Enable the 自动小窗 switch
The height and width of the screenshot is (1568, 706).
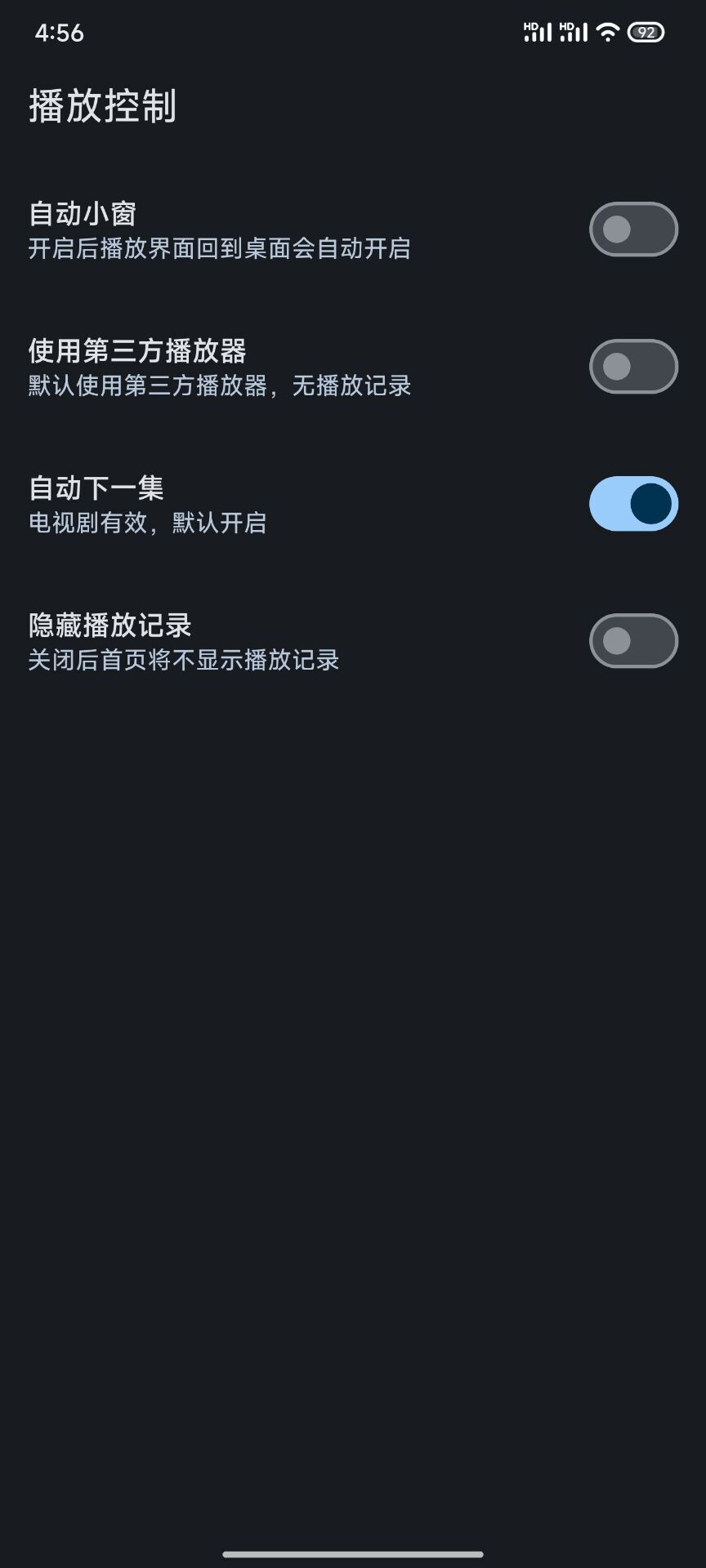point(633,229)
